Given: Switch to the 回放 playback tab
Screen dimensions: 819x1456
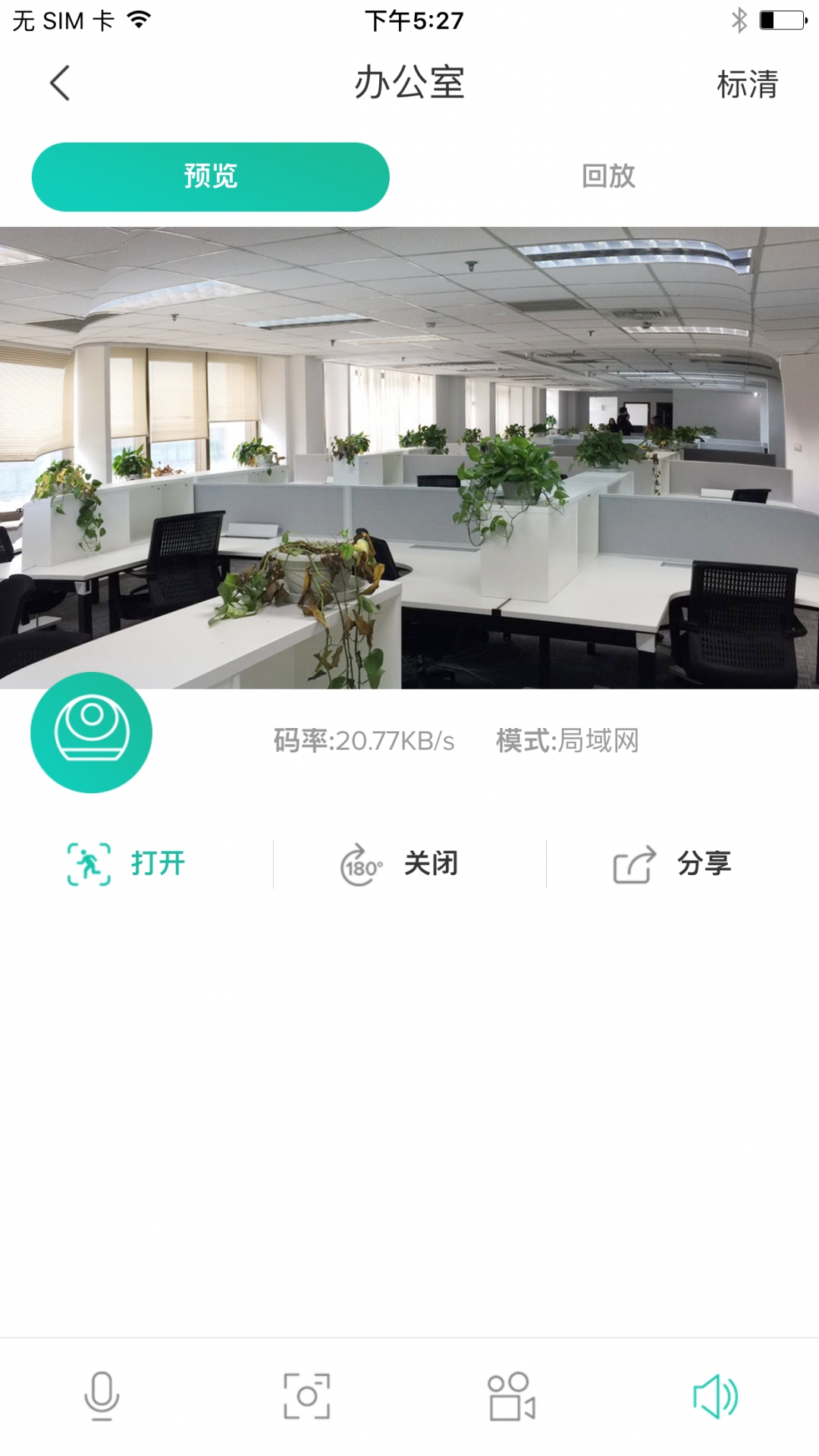Looking at the screenshot, I should [x=608, y=177].
